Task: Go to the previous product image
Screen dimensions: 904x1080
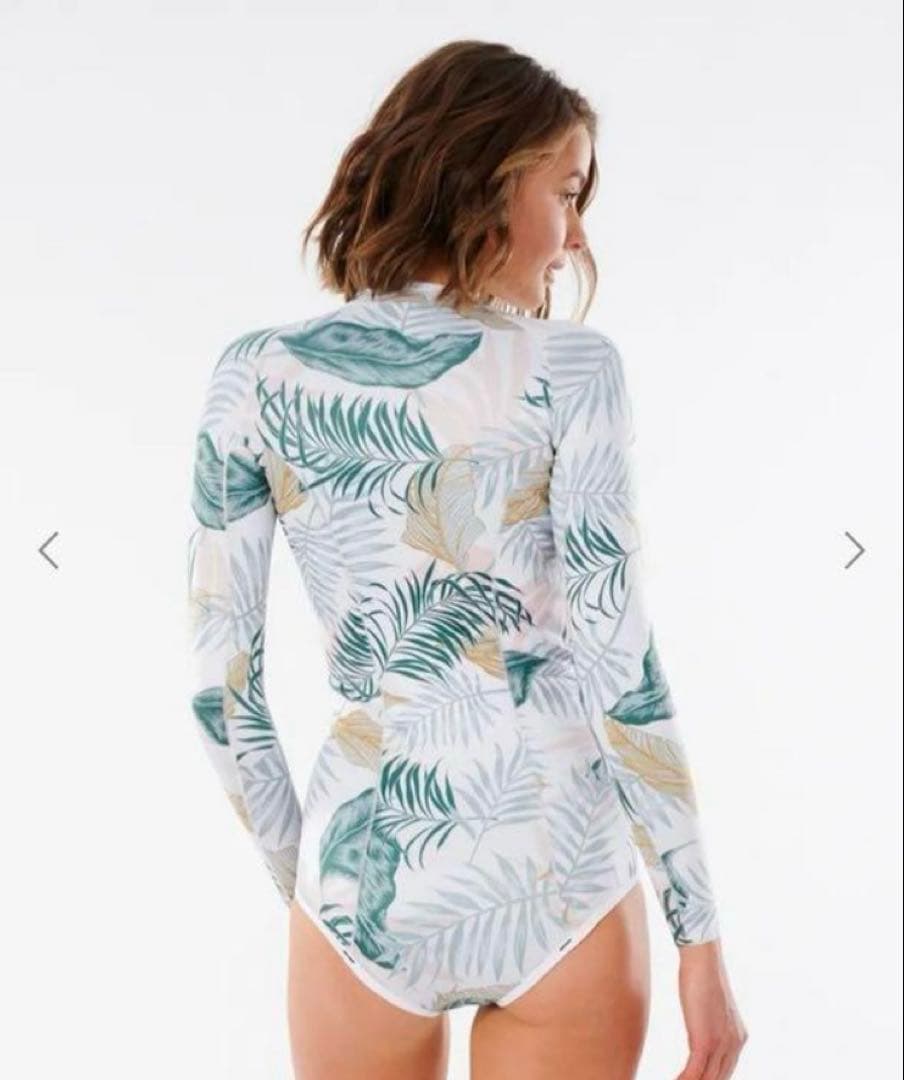Action: click(x=48, y=550)
